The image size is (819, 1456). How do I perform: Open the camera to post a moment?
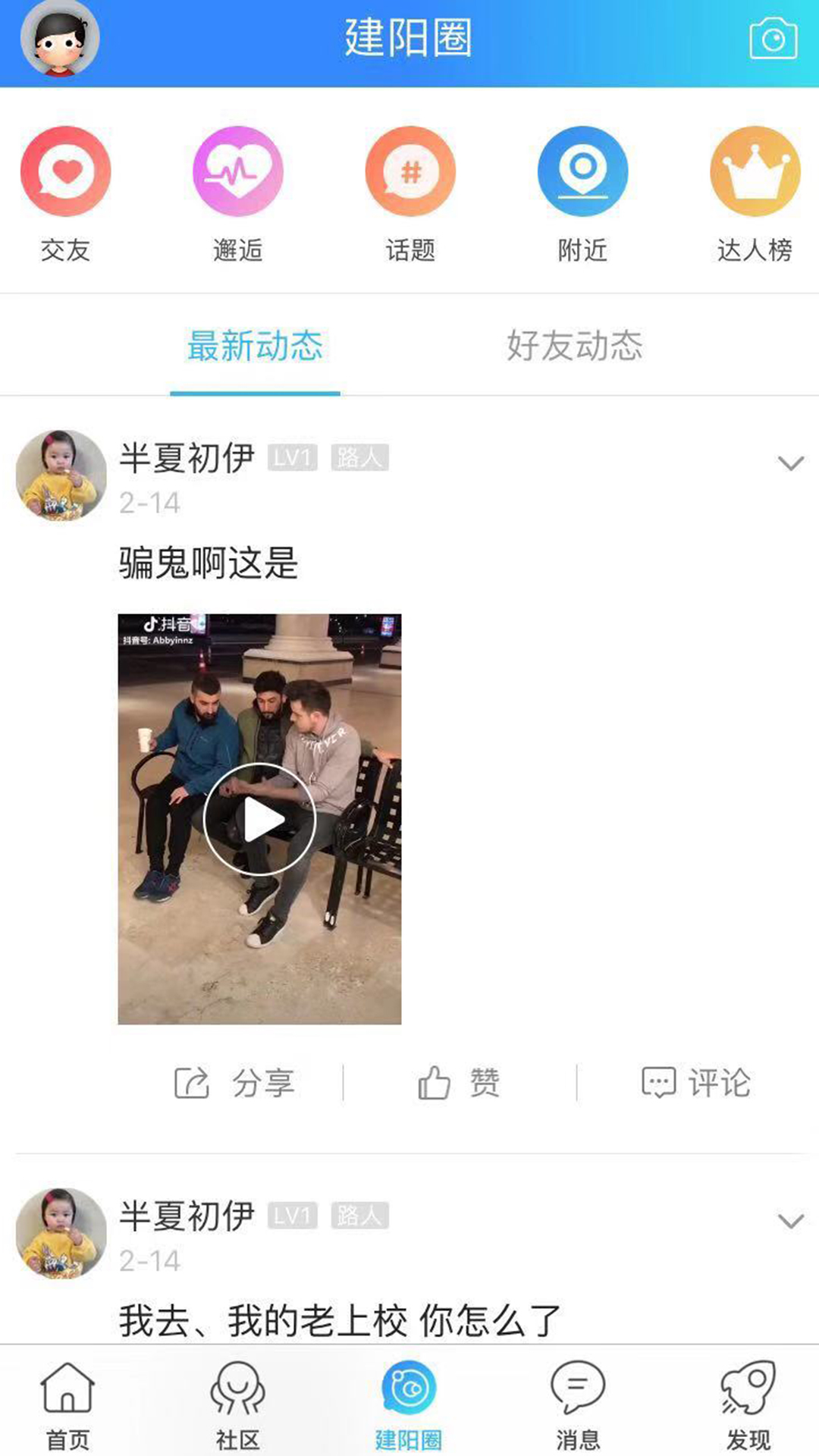(x=773, y=39)
